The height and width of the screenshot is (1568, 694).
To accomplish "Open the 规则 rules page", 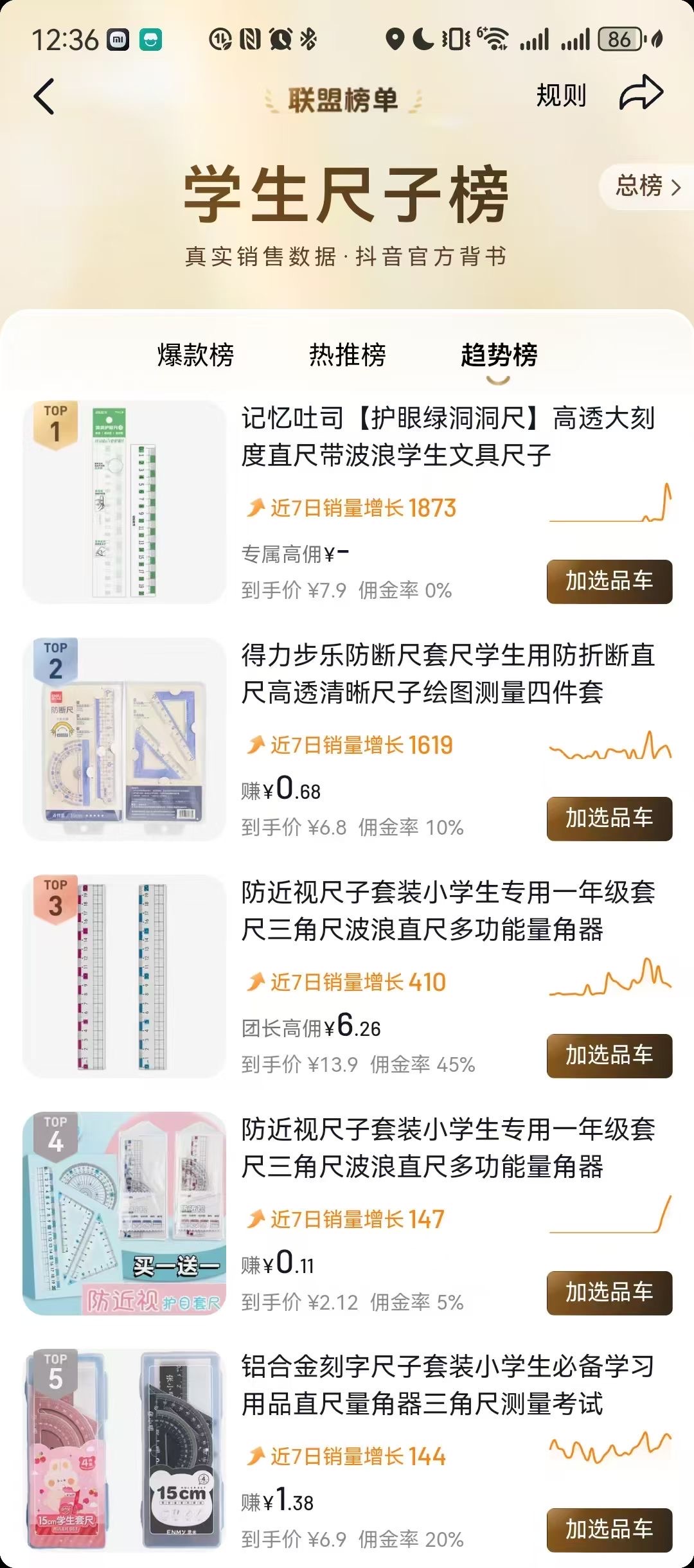I will click(x=561, y=96).
